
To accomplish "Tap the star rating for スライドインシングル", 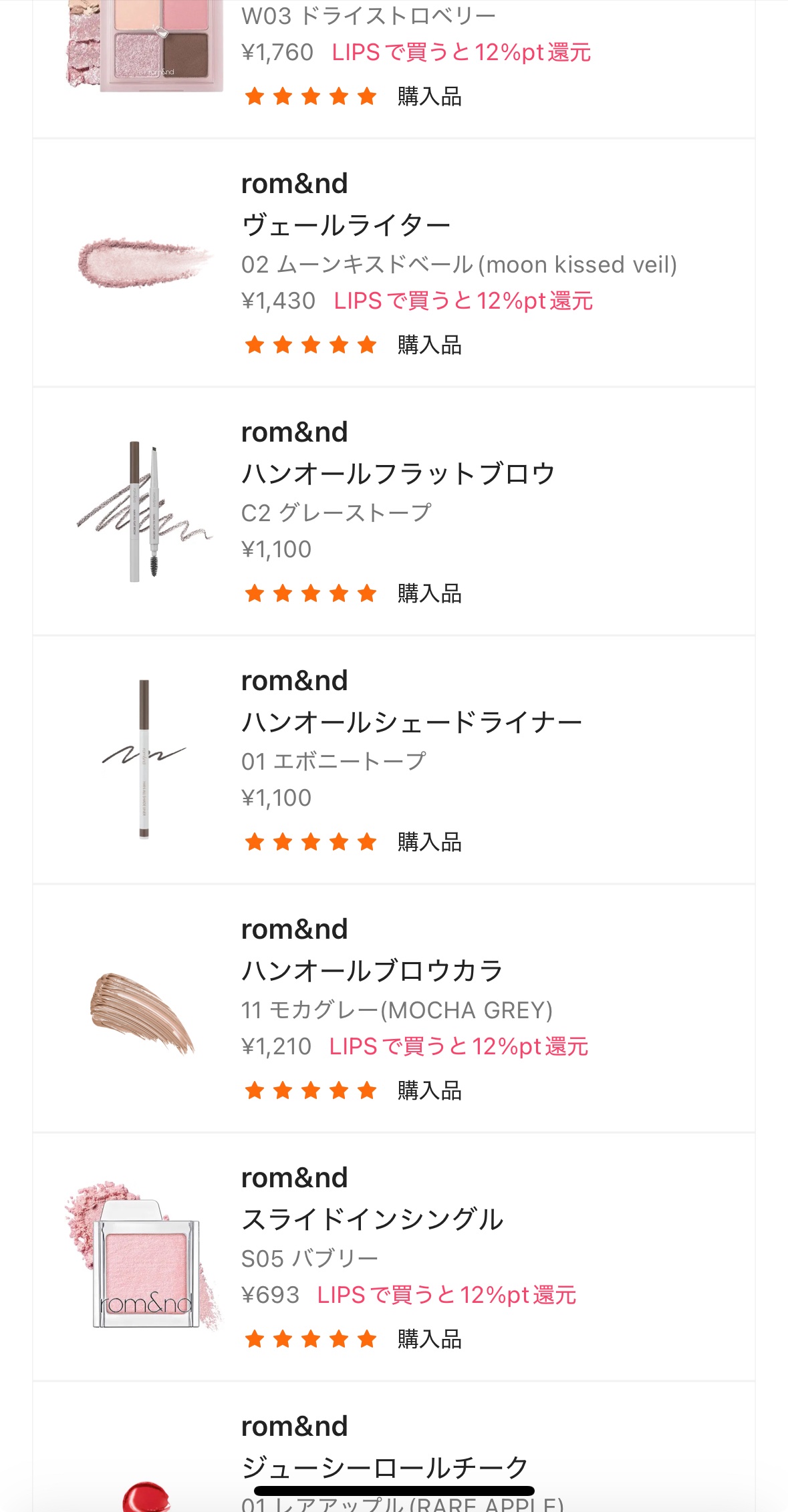I will [x=311, y=1338].
